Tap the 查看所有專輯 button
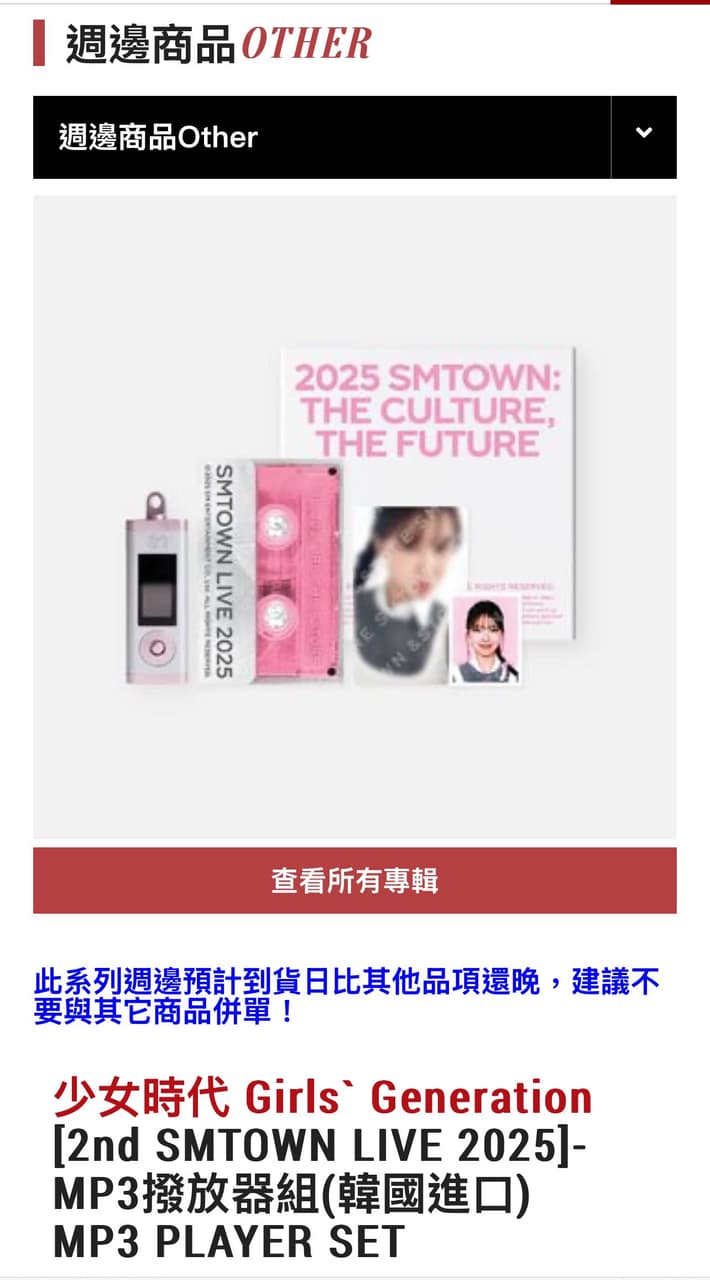710x1280 pixels. (355, 881)
